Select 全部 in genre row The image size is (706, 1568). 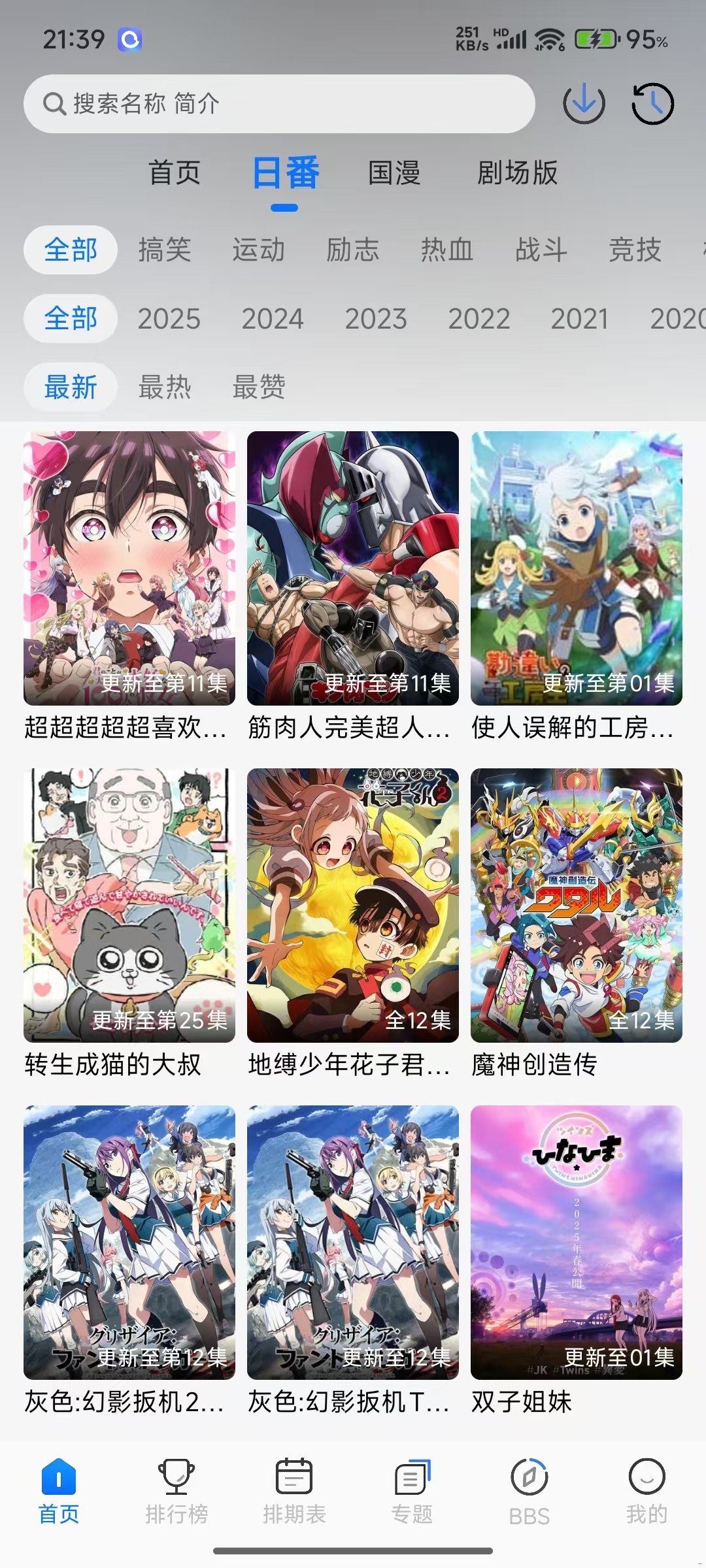pyautogui.click(x=70, y=250)
